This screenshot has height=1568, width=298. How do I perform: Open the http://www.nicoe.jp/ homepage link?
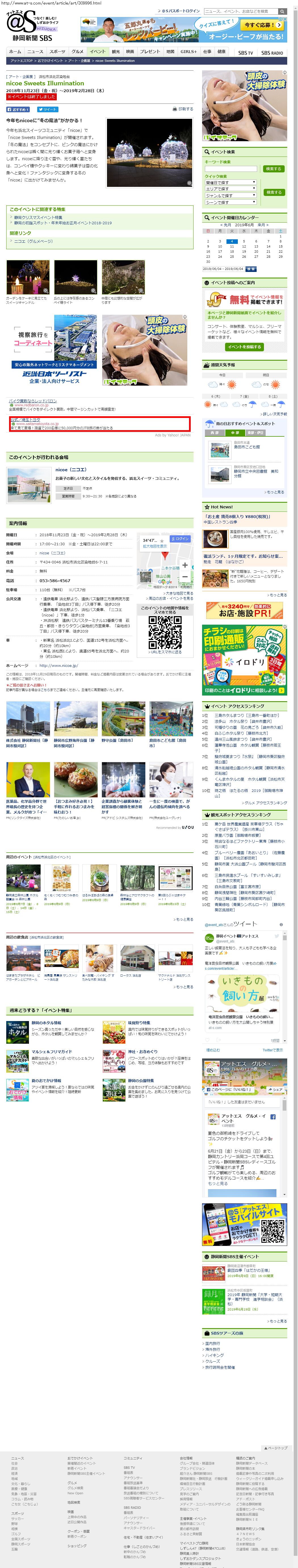pyautogui.click(x=59, y=665)
